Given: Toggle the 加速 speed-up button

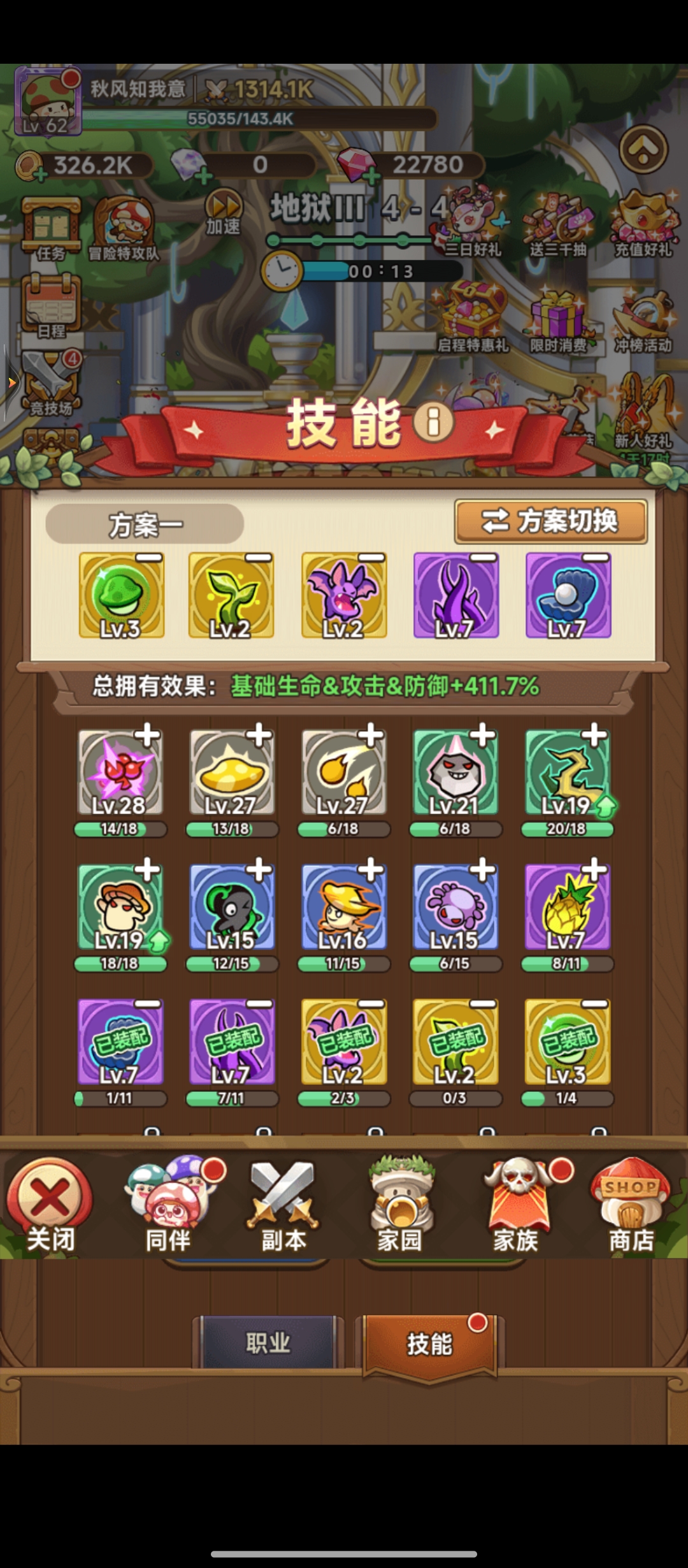Looking at the screenshot, I should tap(224, 212).
